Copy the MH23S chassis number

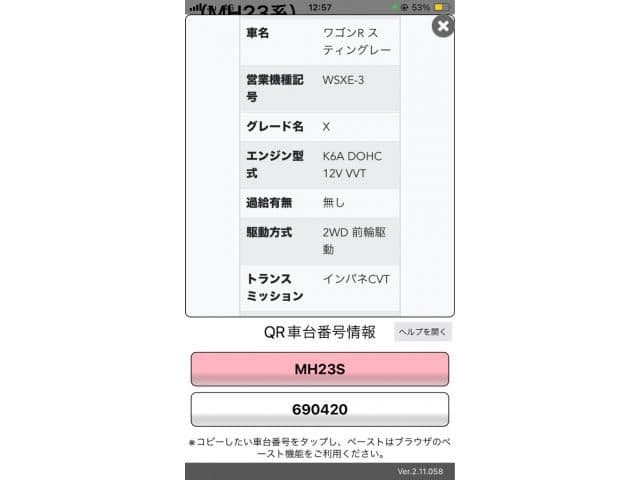[319, 369]
